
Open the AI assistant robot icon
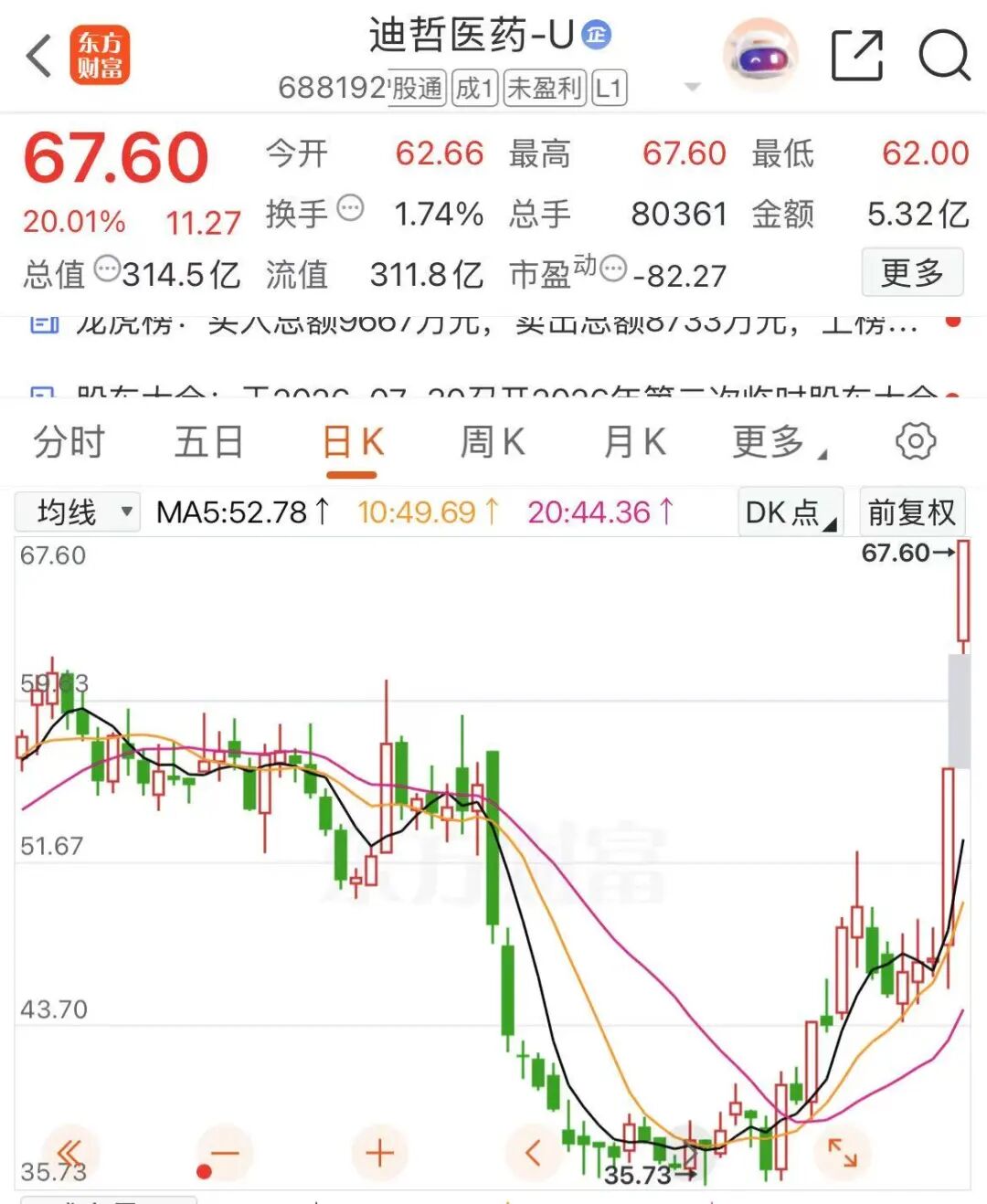[760, 56]
